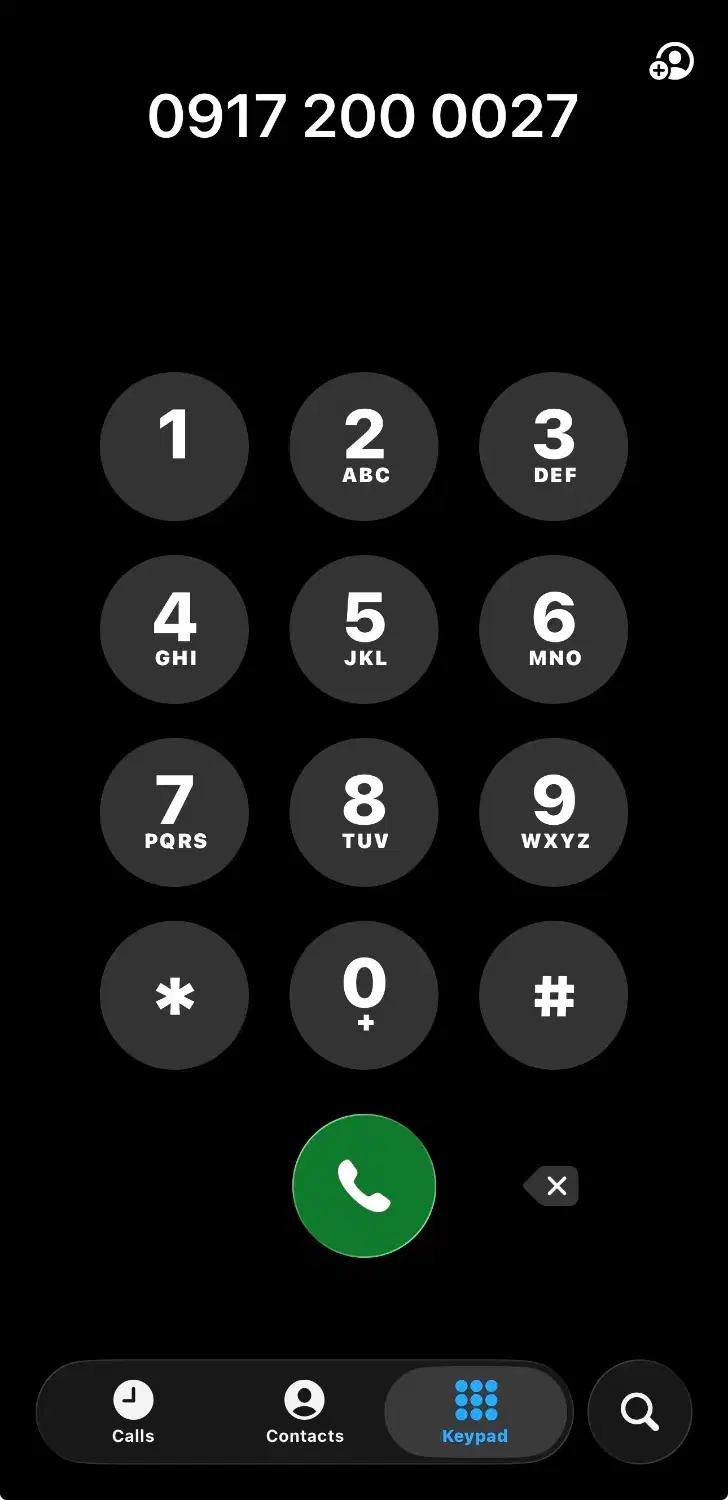Dial the 4 GHI key
Image resolution: width=728 pixels, height=1500 pixels.
coord(174,629)
